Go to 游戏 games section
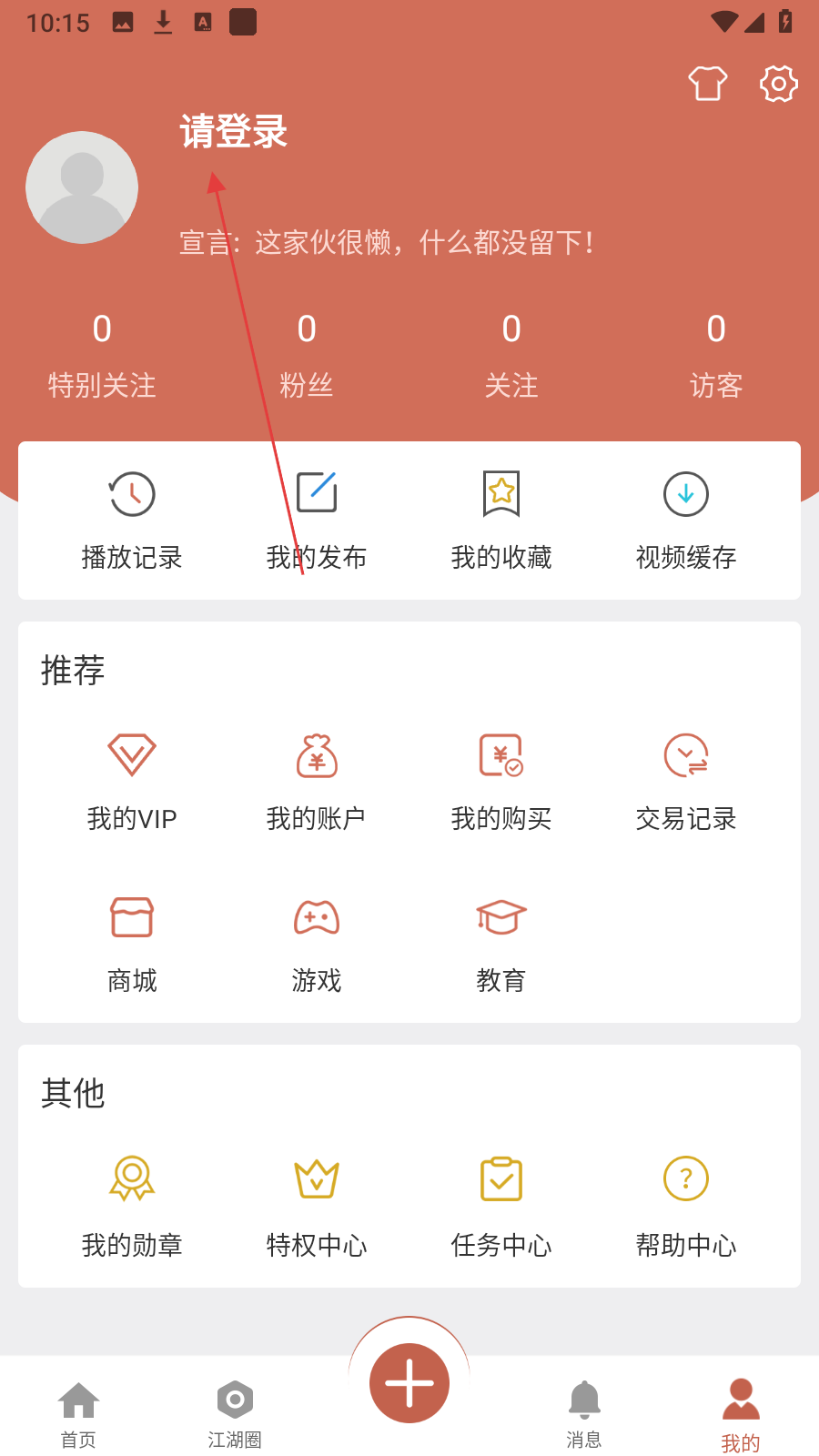This screenshot has height=1456, width=819. [x=317, y=943]
